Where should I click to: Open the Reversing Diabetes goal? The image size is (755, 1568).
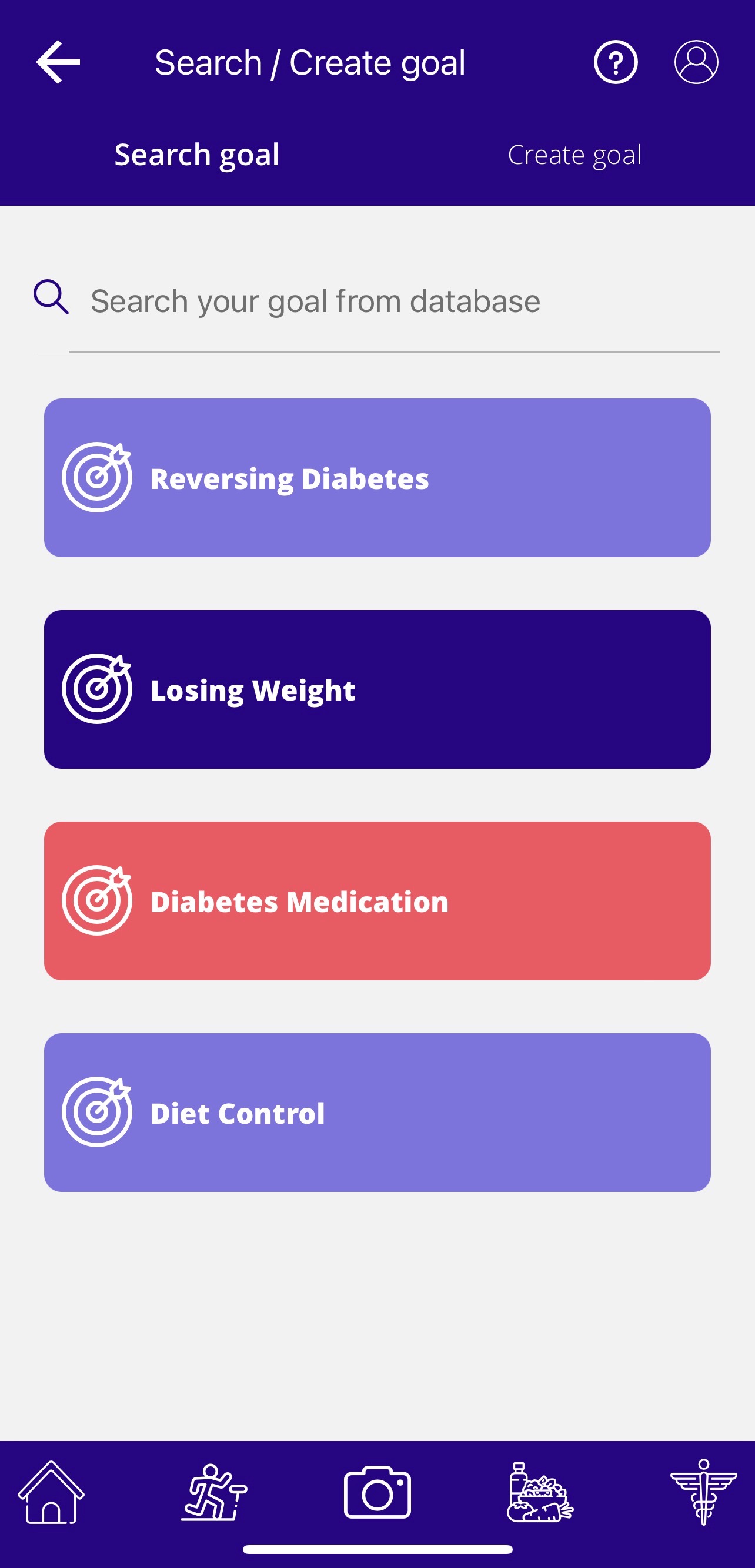pyautogui.click(x=377, y=478)
